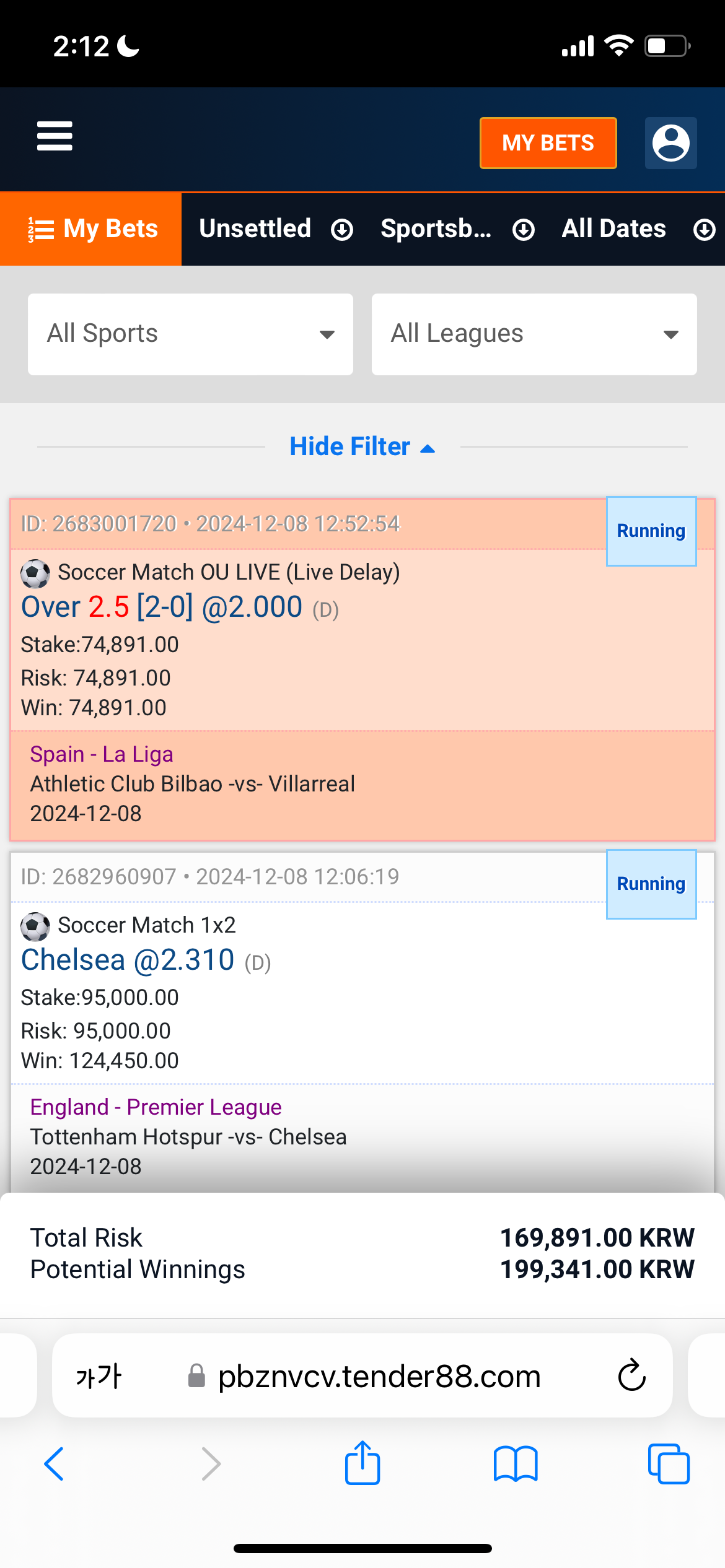
Task: Tap the orange MY BETS button
Action: tap(548, 143)
